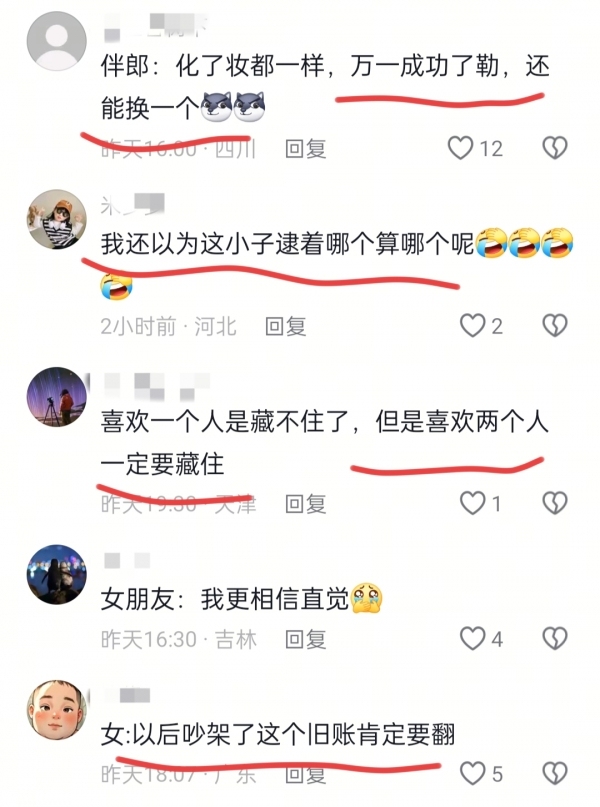The width and height of the screenshot is (600, 807).
Task: Like the 我还以为这小子 comment
Action: (x=471, y=325)
